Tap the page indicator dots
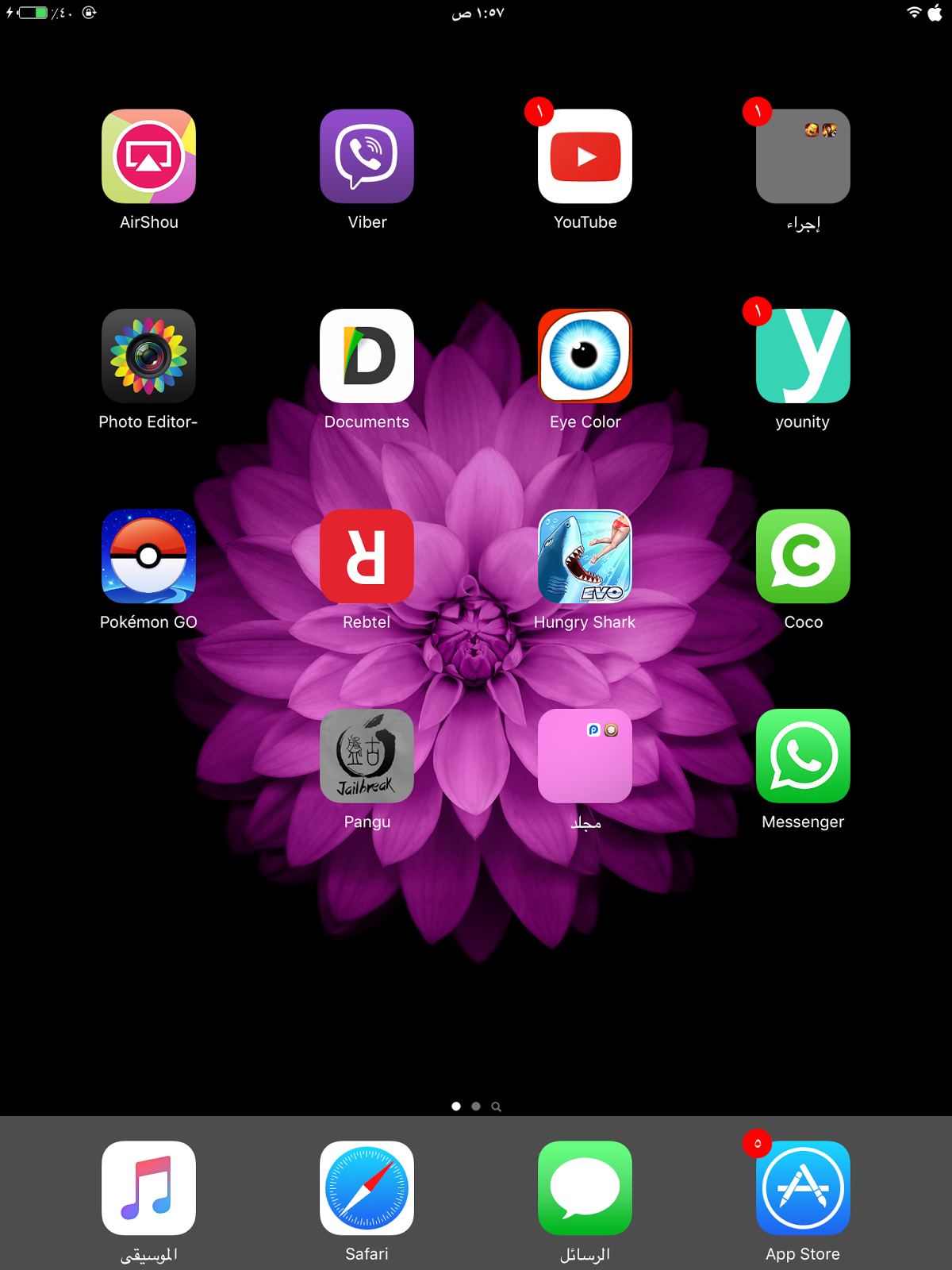Screen dimensions: 952x1270 point(475,1106)
